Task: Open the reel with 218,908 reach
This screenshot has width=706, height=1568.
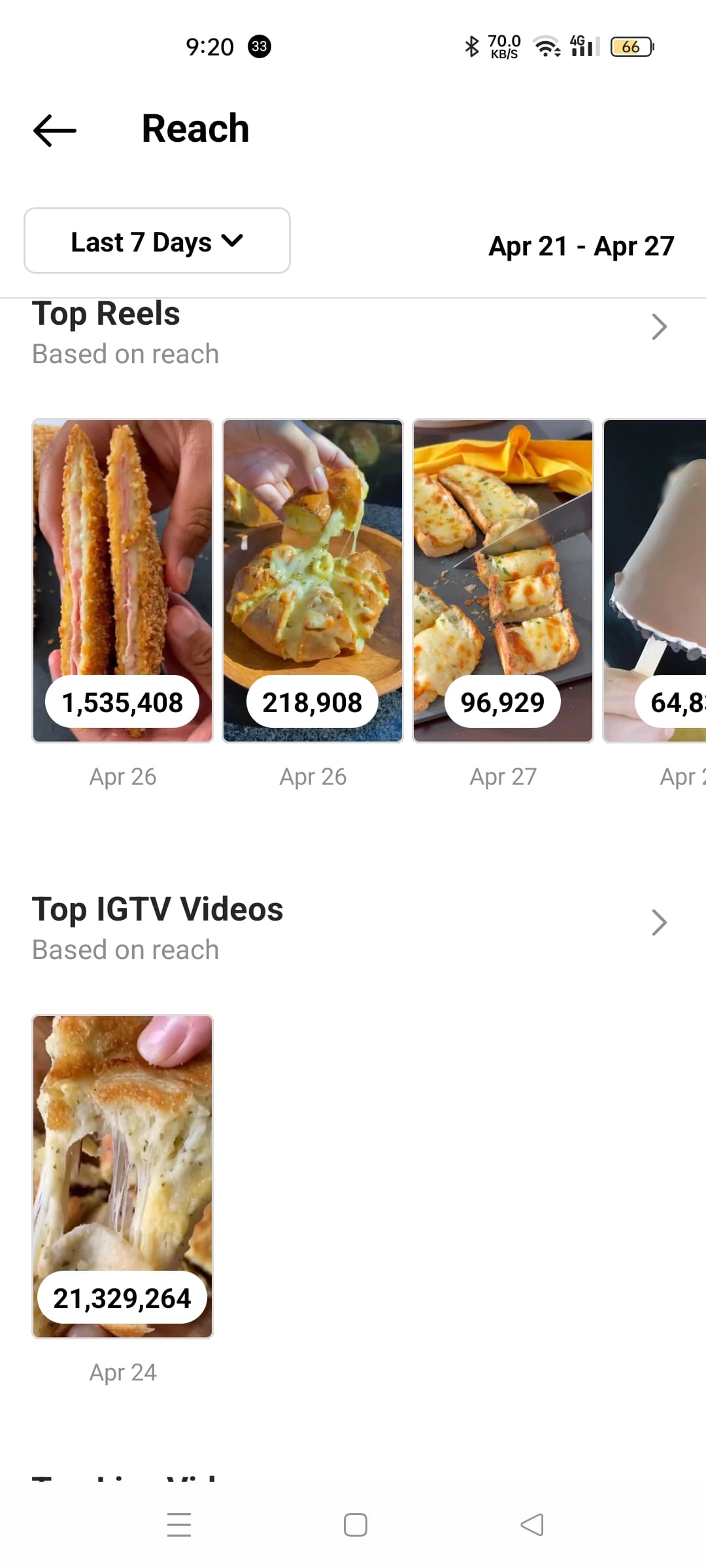Action: pyautogui.click(x=312, y=580)
